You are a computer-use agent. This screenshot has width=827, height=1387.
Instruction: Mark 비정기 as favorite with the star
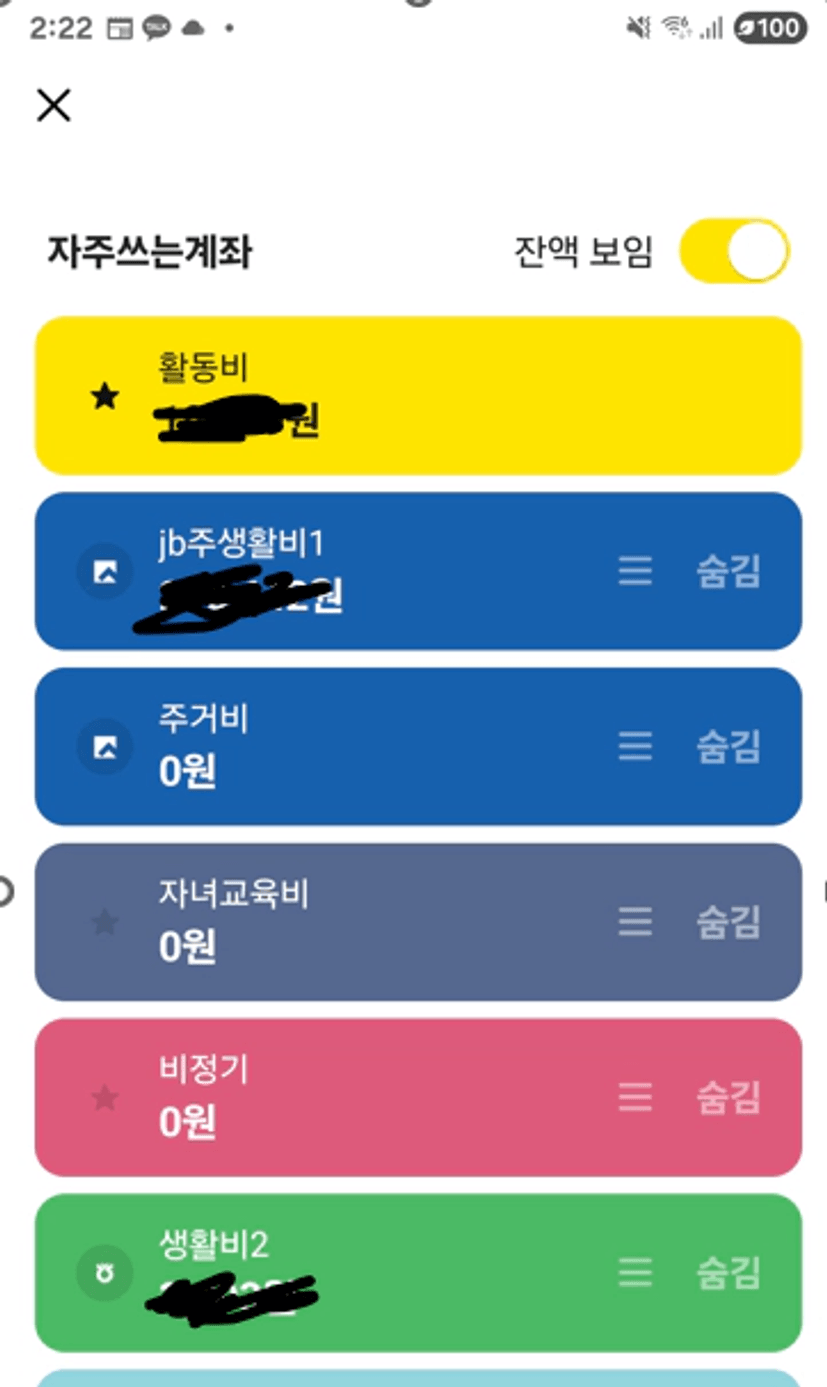(x=105, y=1098)
